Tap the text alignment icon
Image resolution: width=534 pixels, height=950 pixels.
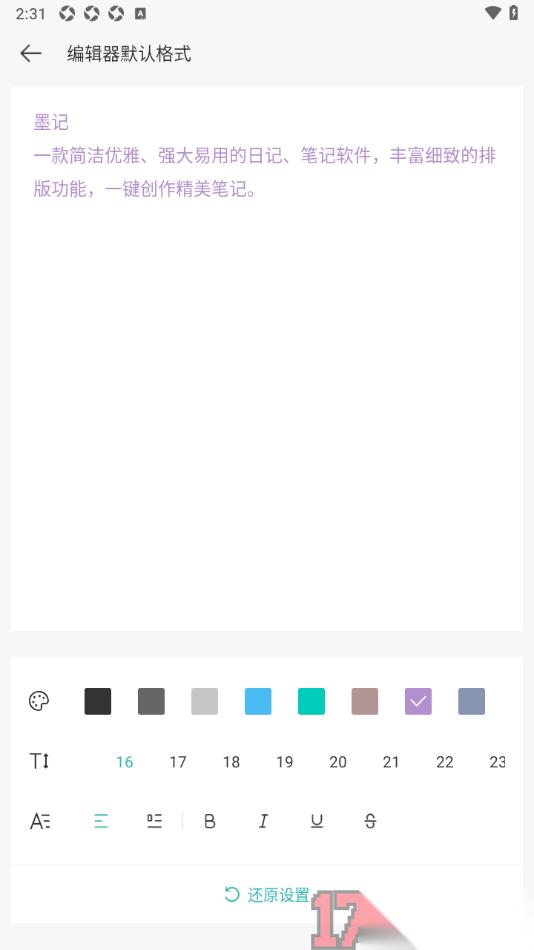[101, 821]
